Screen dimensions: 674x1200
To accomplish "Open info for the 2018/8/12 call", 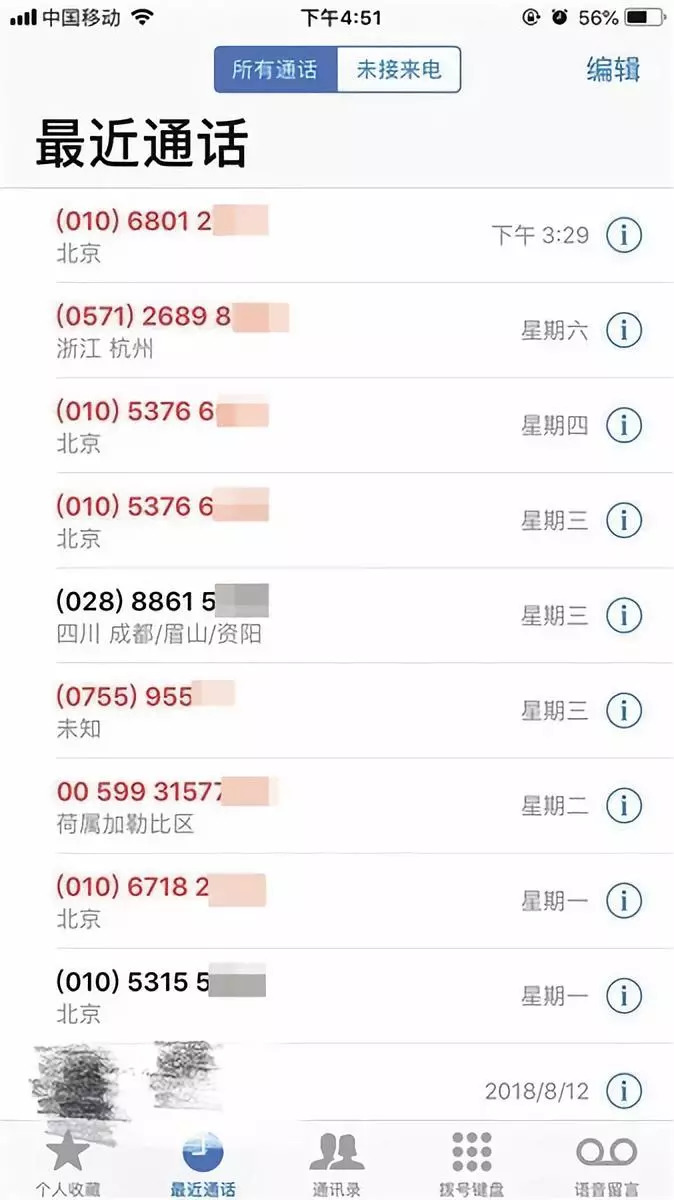I will tap(624, 1089).
